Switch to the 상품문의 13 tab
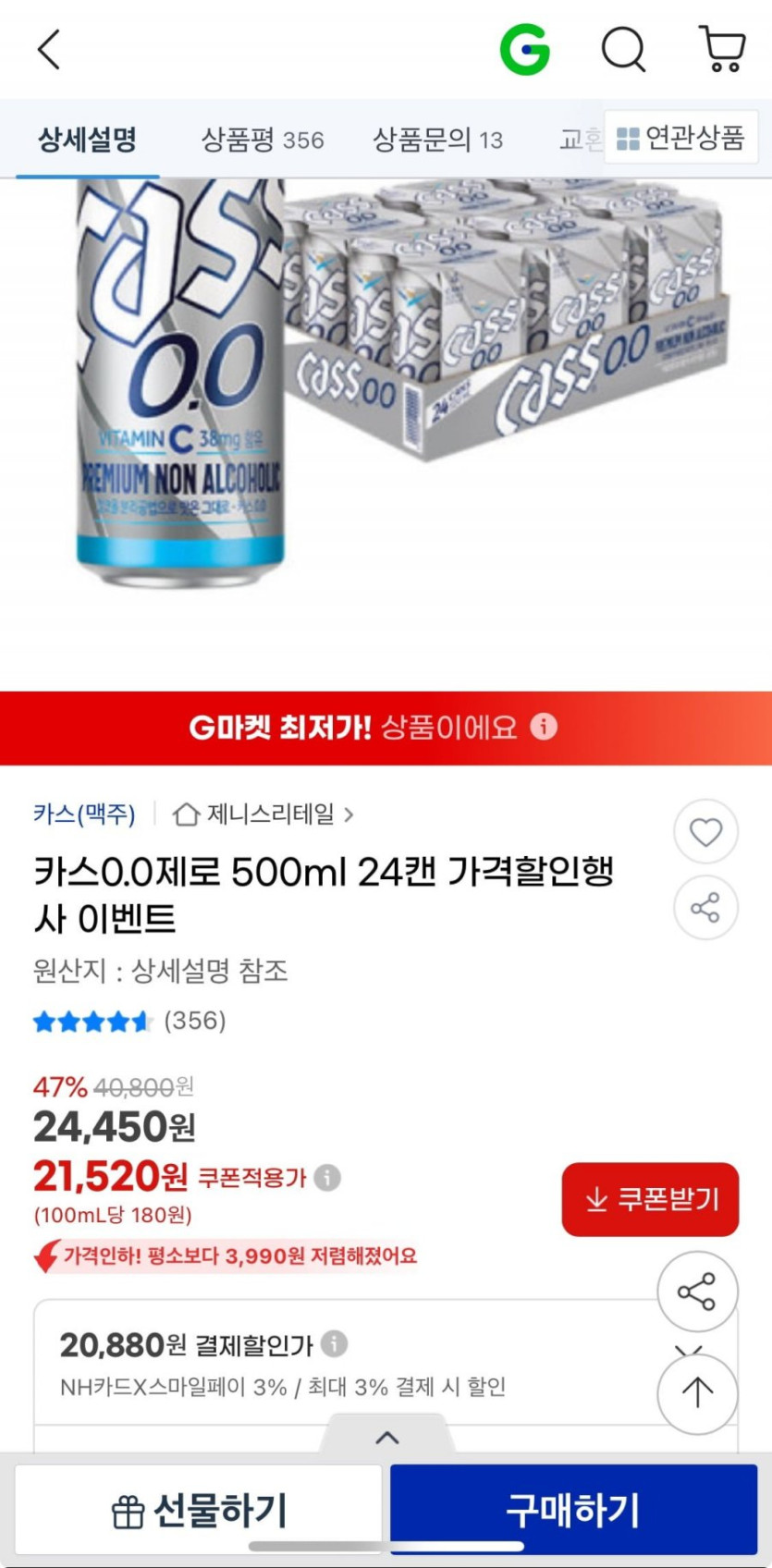 tap(437, 140)
